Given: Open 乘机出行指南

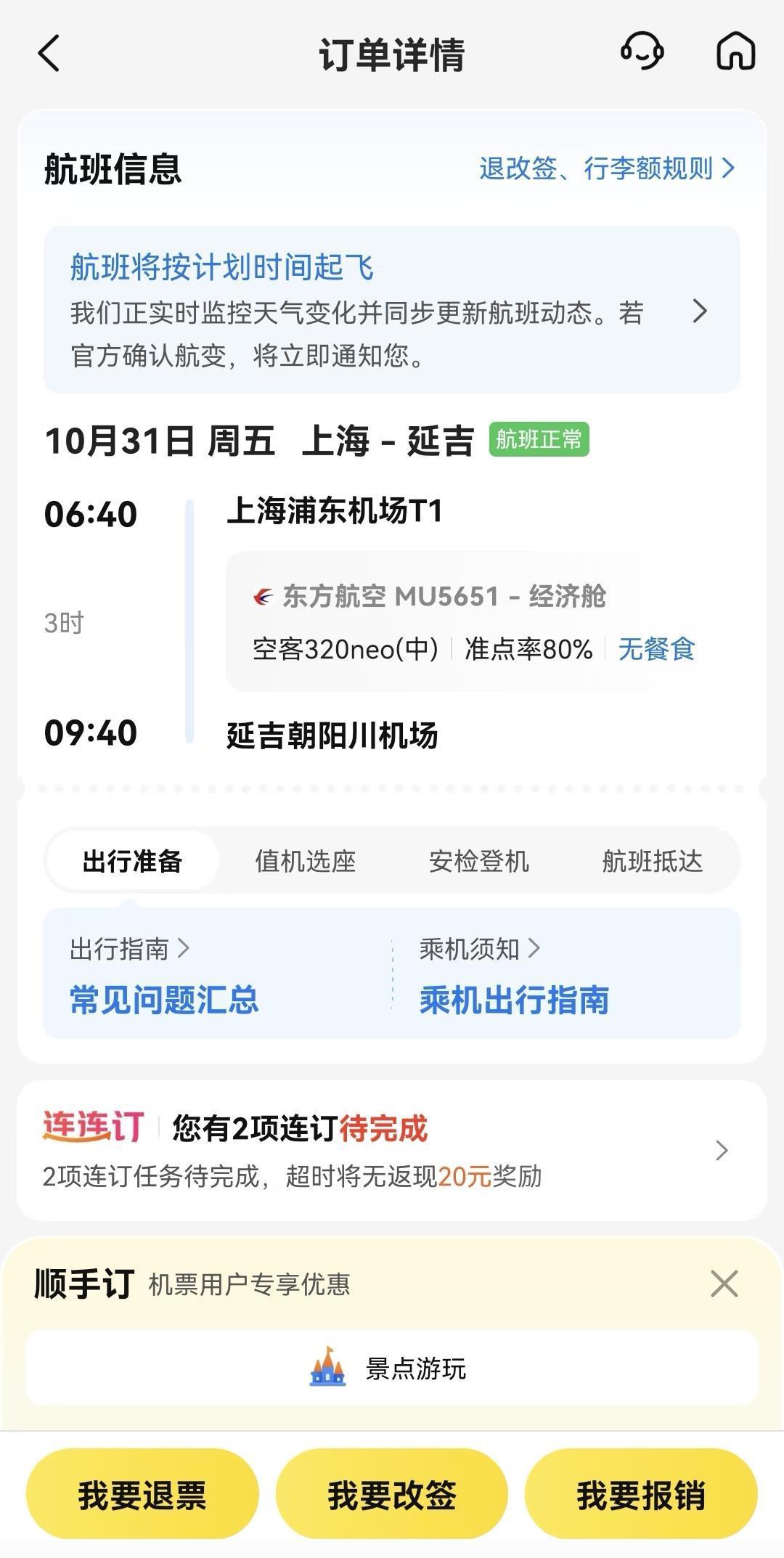Looking at the screenshot, I should click(x=515, y=1000).
